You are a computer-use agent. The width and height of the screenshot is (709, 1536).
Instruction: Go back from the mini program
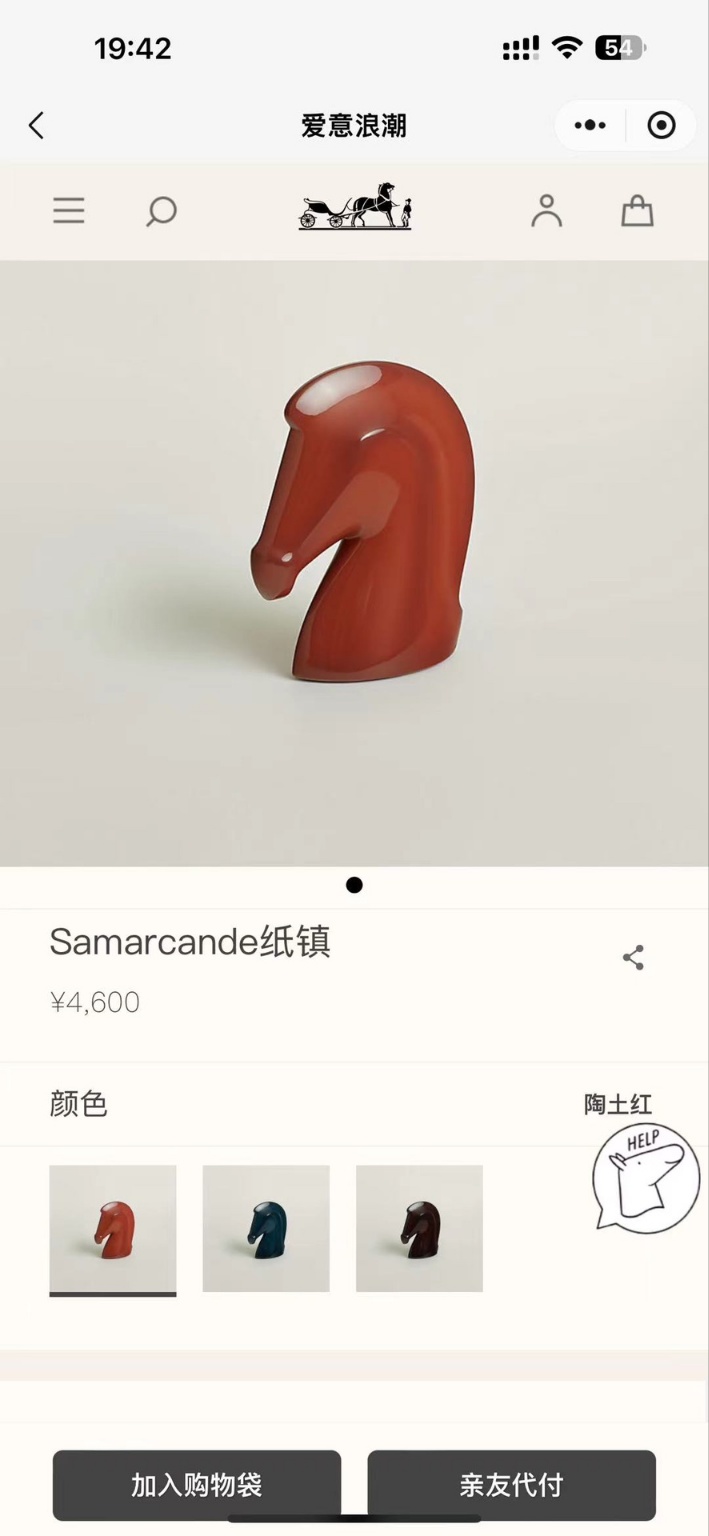coord(37,126)
